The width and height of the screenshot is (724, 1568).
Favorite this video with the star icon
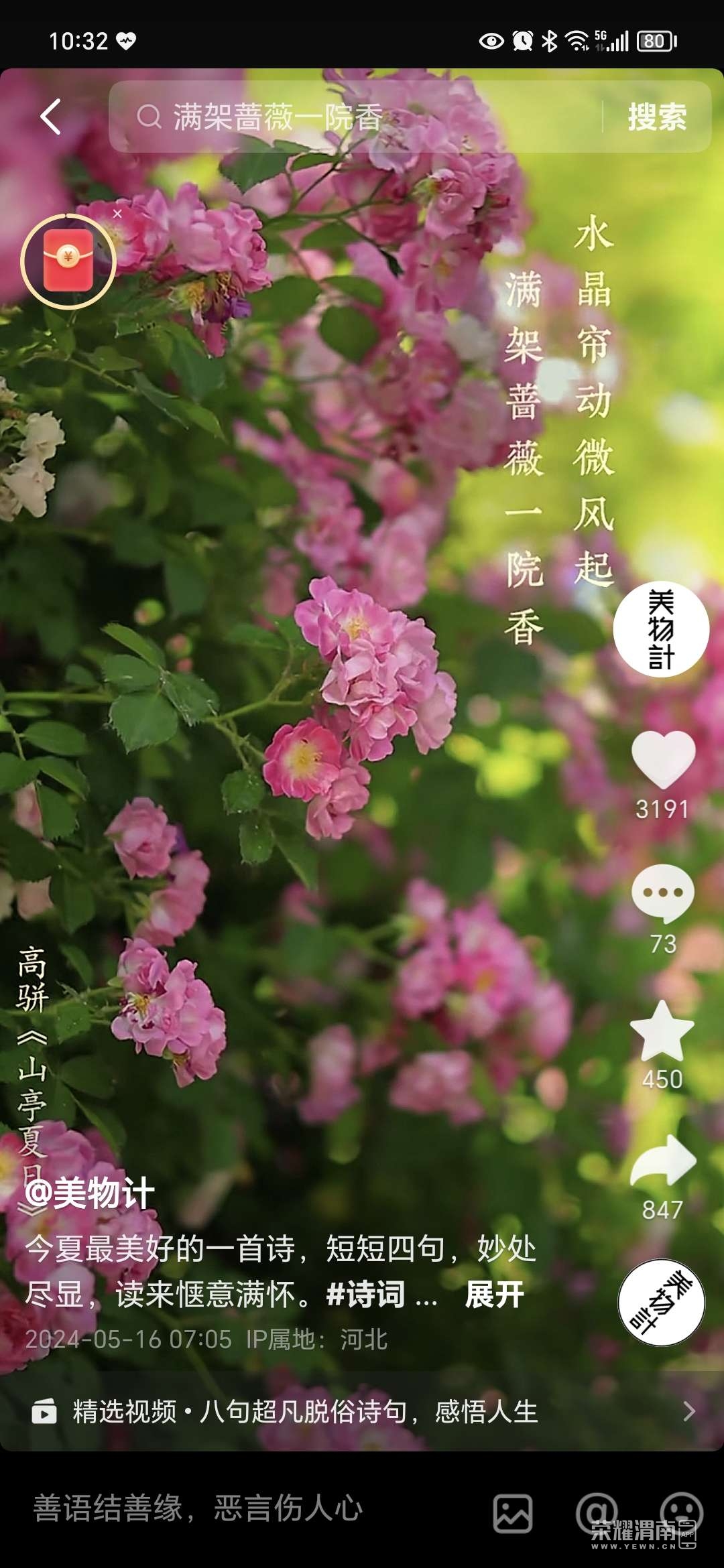(x=662, y=1031)
